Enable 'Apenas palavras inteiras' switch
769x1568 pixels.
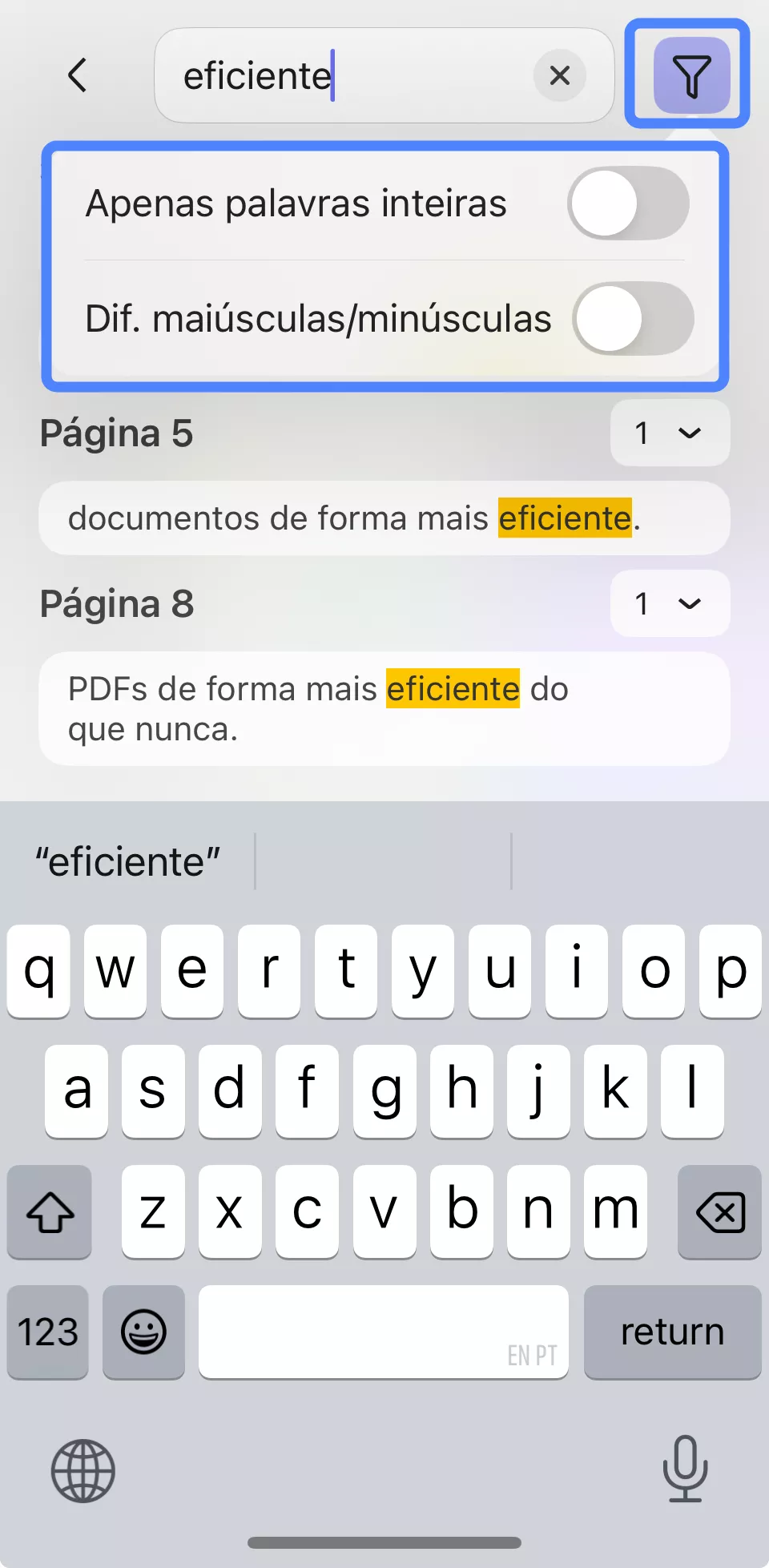(x=628, y=204)
